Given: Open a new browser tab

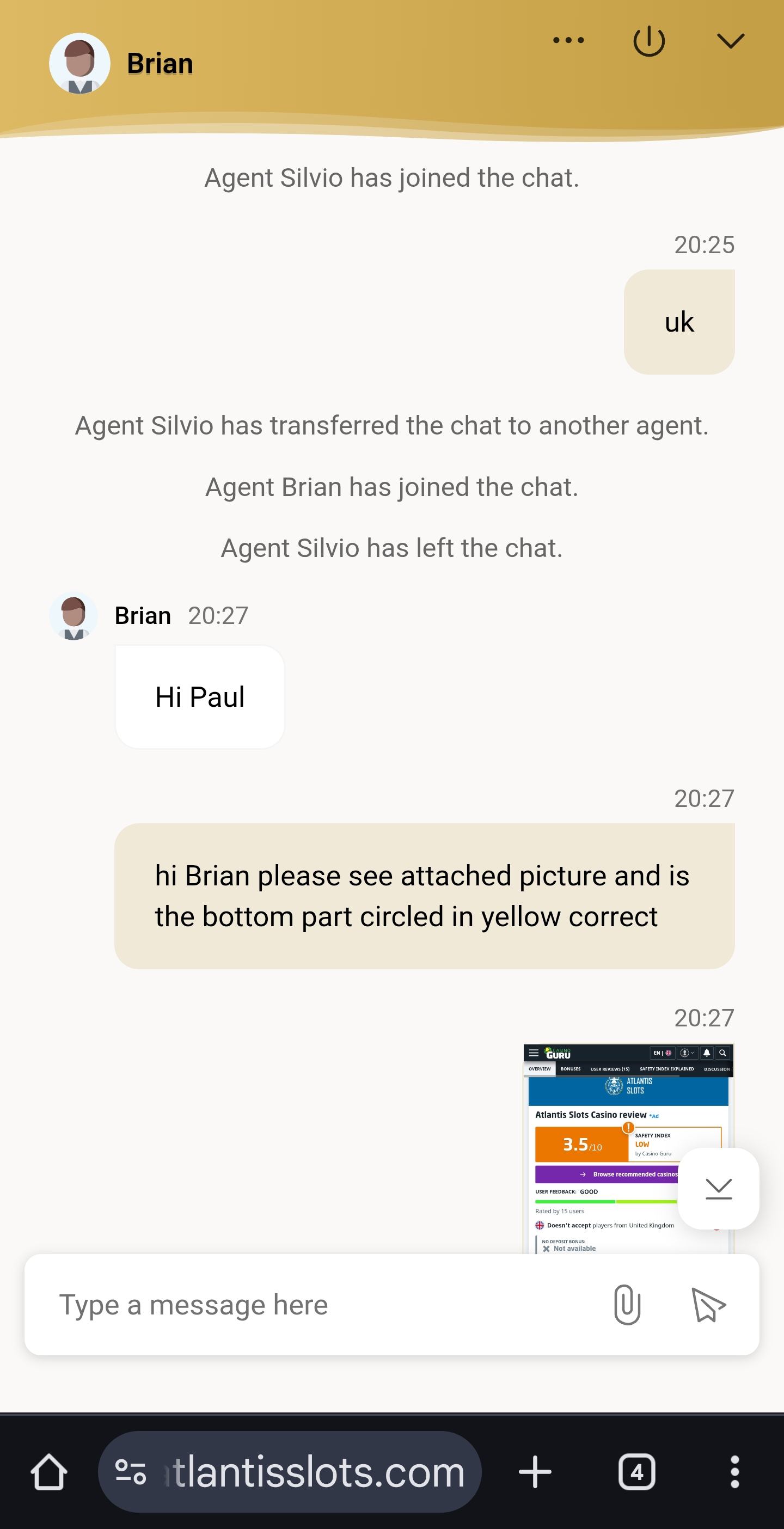Looking at the screenshot, I should 535,1471.
